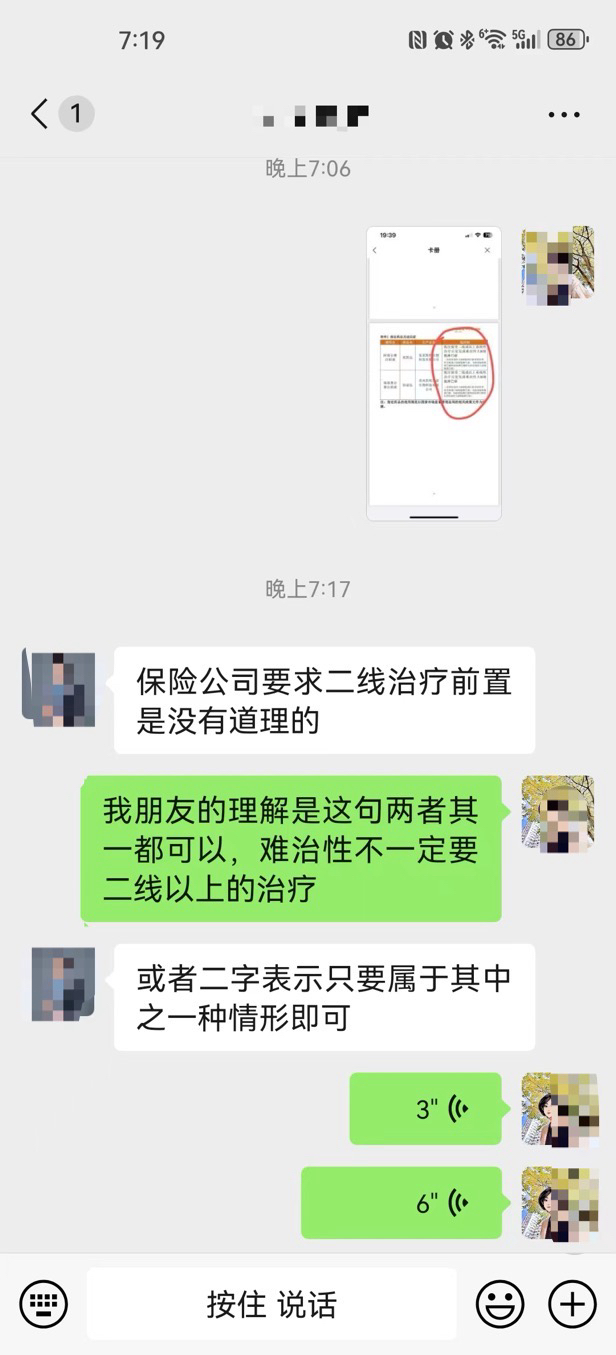The image size is (616, 1355).
Task: Switch to keyboard text input
Action: click(43, 1304)
